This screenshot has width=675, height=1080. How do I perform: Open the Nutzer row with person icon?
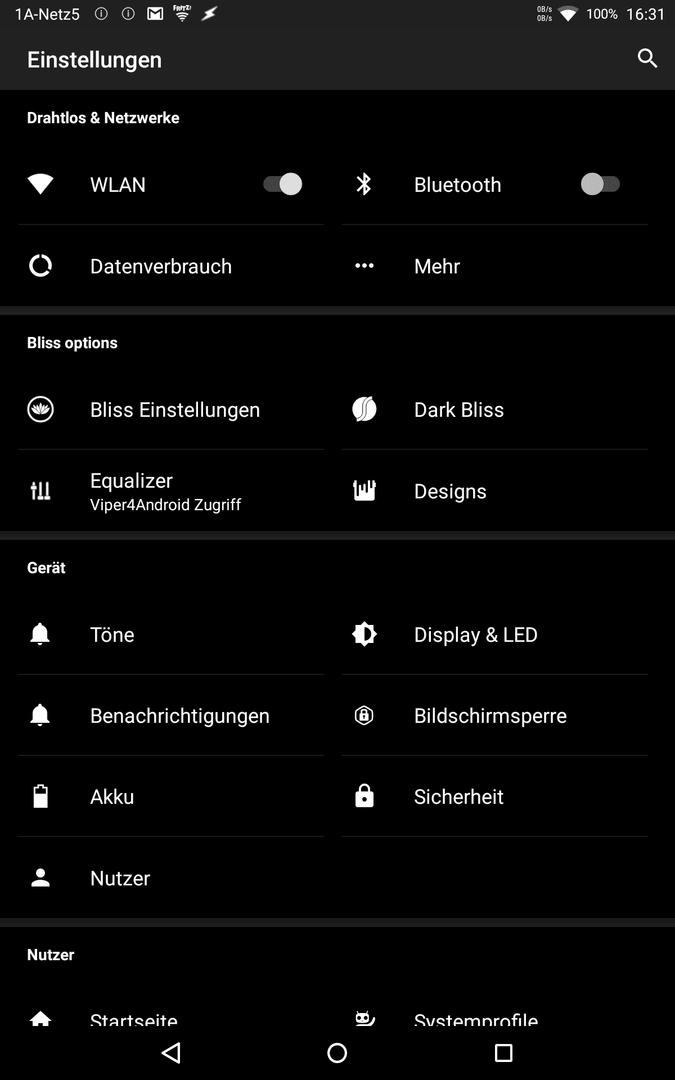click(171, 878)
